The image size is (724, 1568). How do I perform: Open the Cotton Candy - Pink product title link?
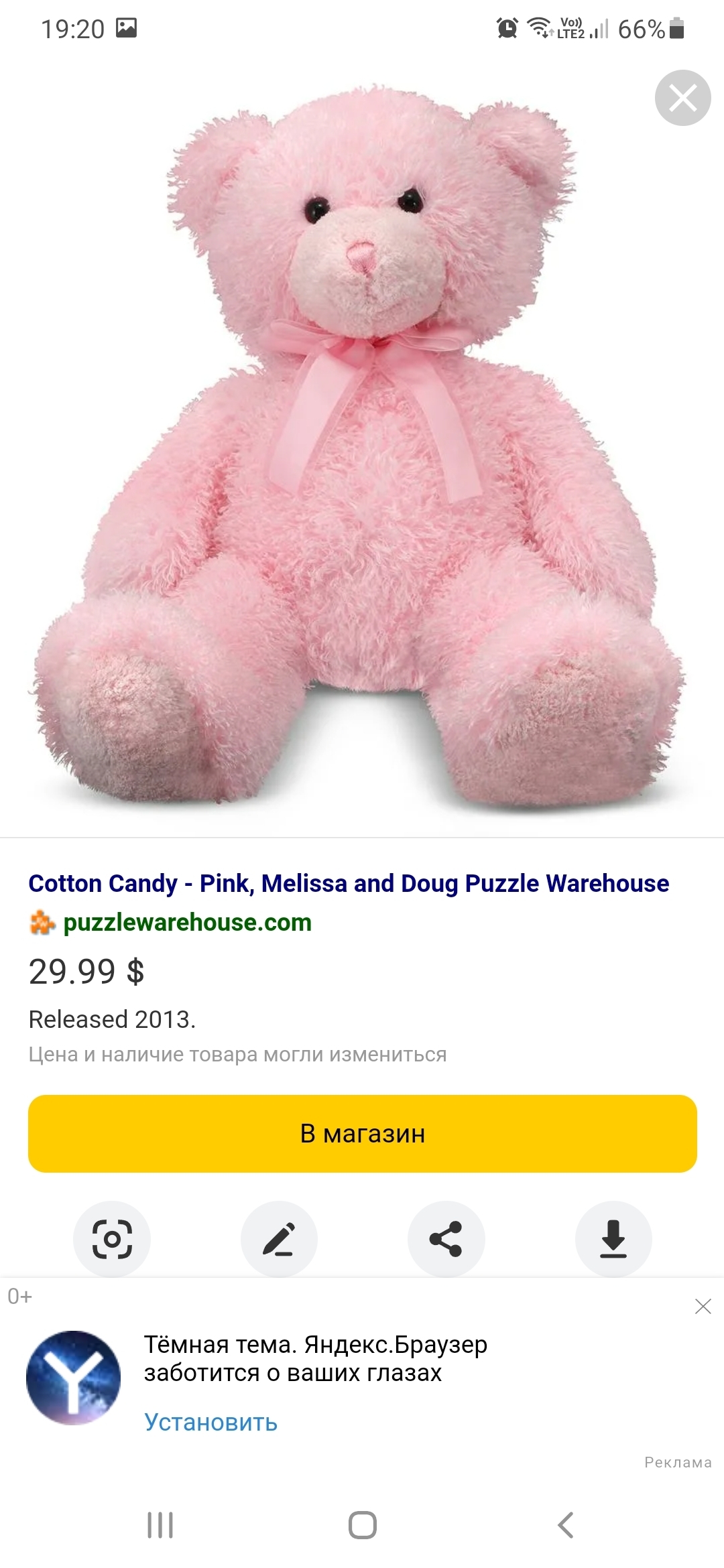point(349,883)
